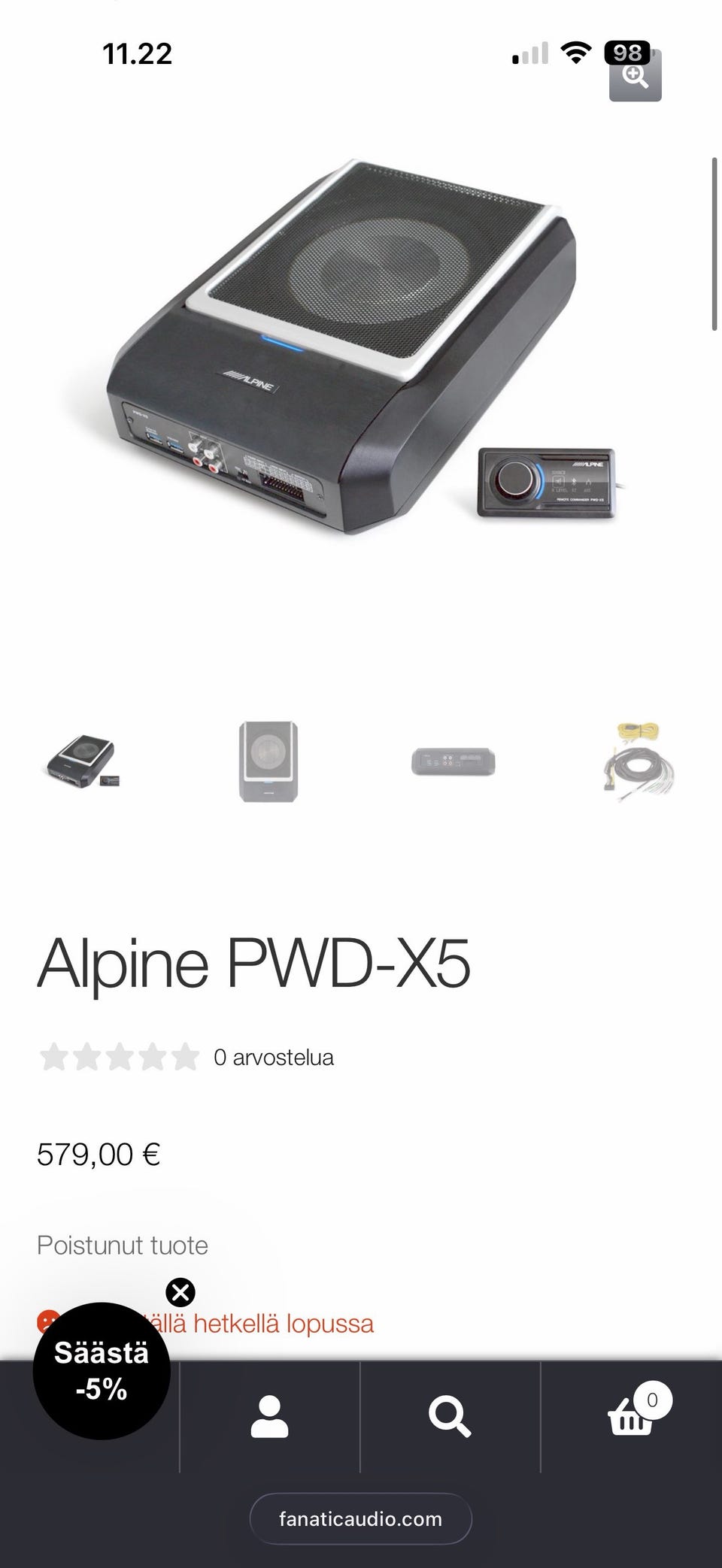Select the second thumbnail showing top view
This screenshot has height=1568, width=722.
268,761
